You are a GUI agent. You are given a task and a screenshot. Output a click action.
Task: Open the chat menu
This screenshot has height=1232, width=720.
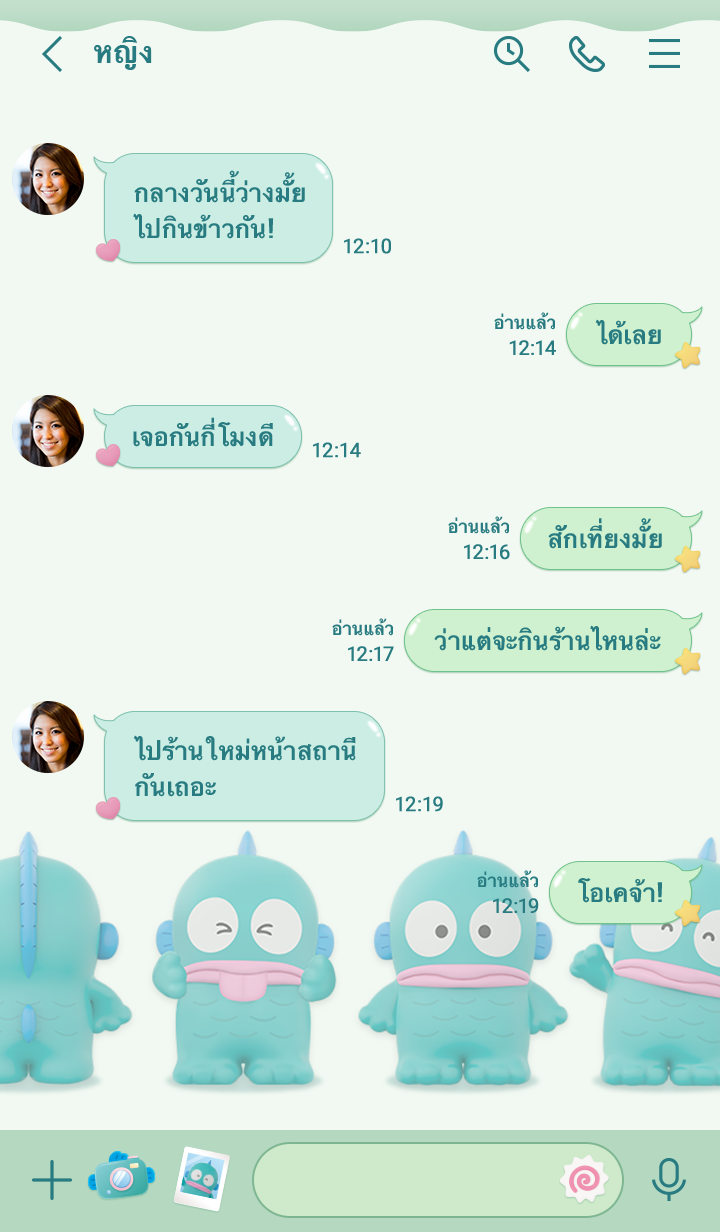tap(664, 54)
